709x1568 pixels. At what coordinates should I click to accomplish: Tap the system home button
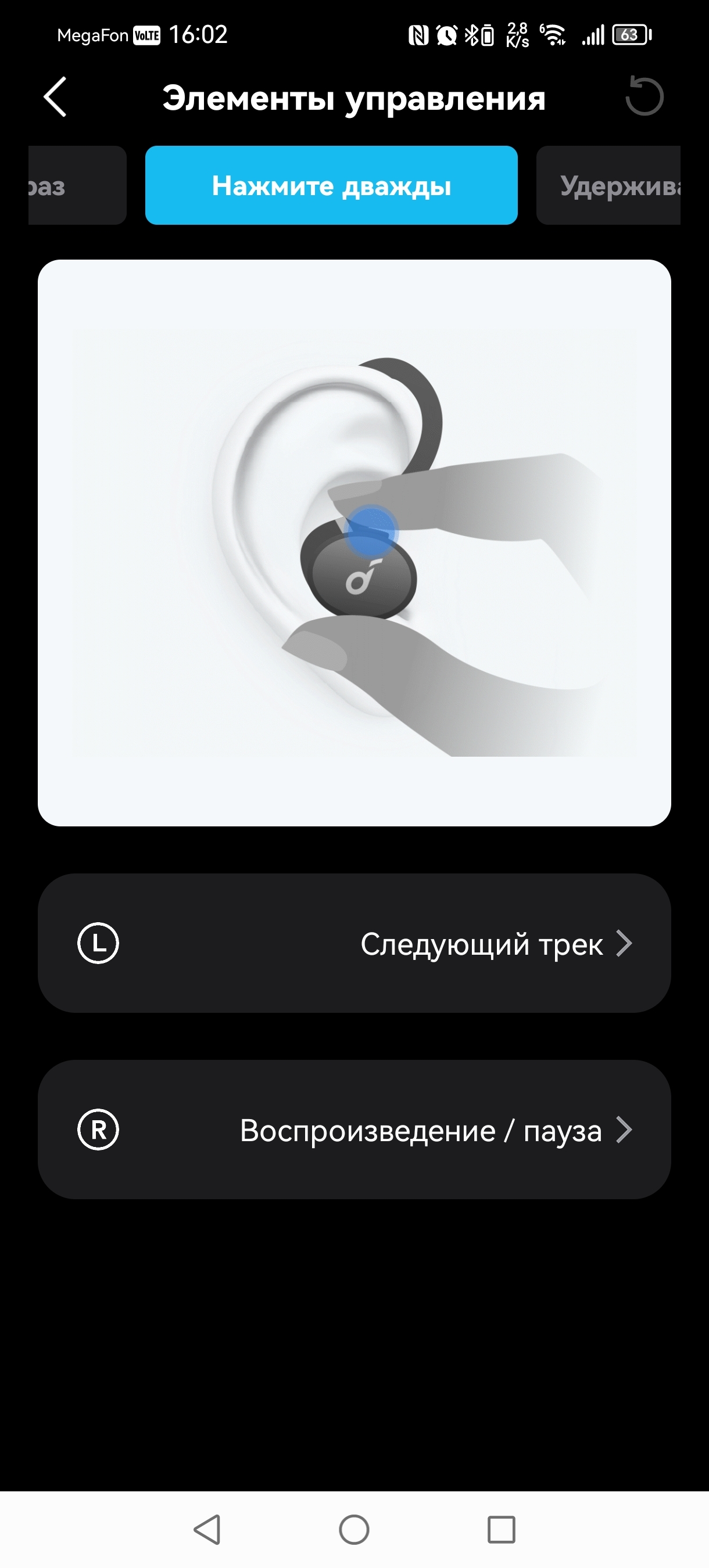[x=354, y=1530]
